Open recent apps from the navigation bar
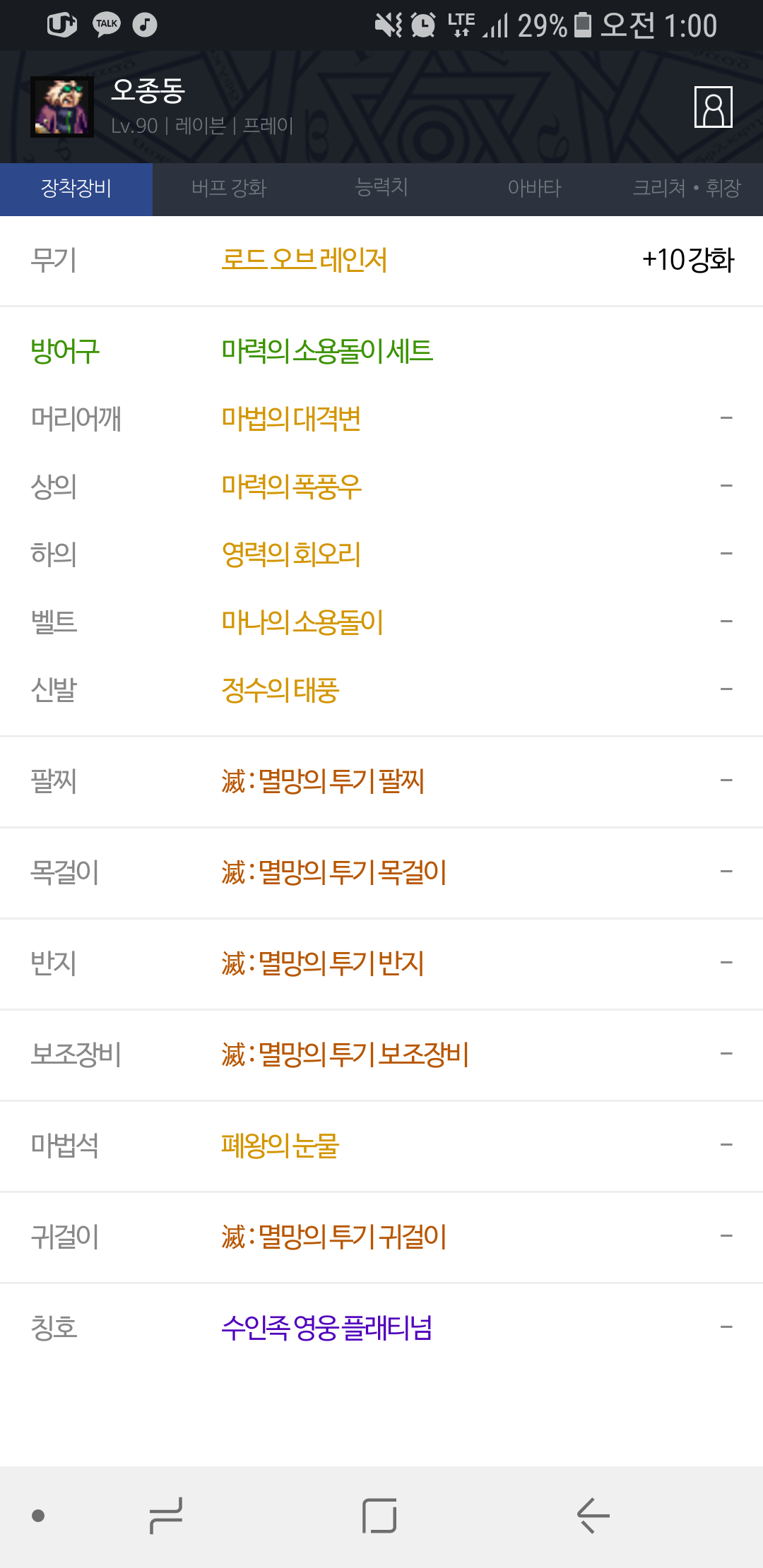Viewport: 763px width, 1568px height. [x=167, y=1516]
